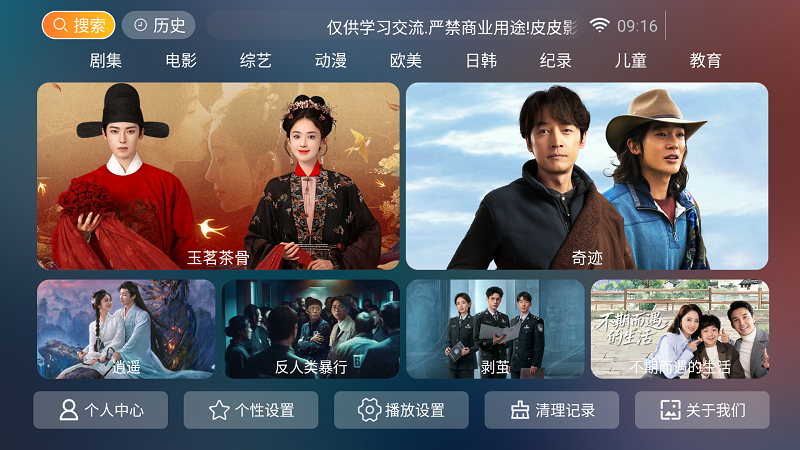Go to 个人中心
The image size is (800, 450).
click(x=101, y=410)
